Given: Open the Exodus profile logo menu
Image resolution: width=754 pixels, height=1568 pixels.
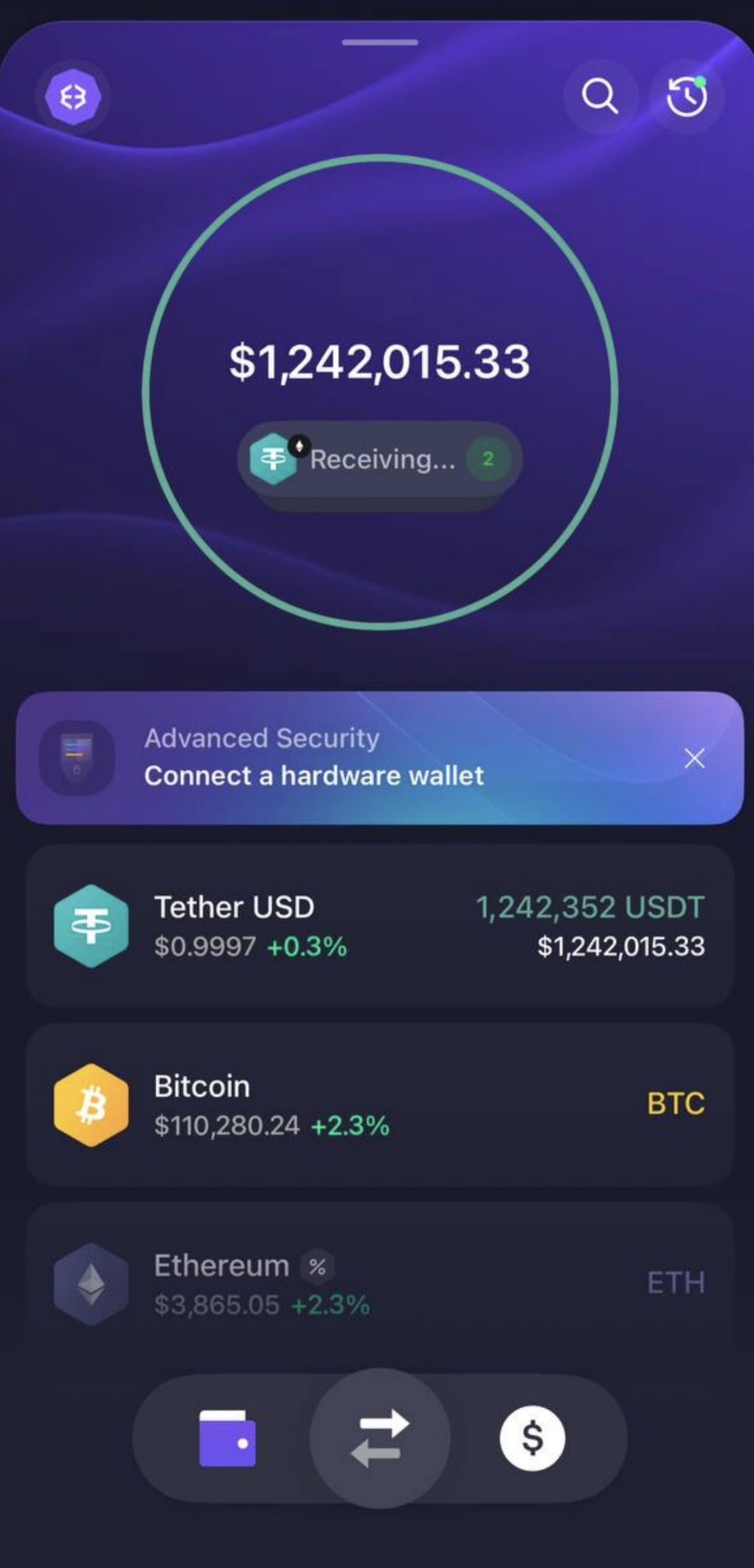Looking at the screenshot, I should pyautogui.click(x=73, y=97).
